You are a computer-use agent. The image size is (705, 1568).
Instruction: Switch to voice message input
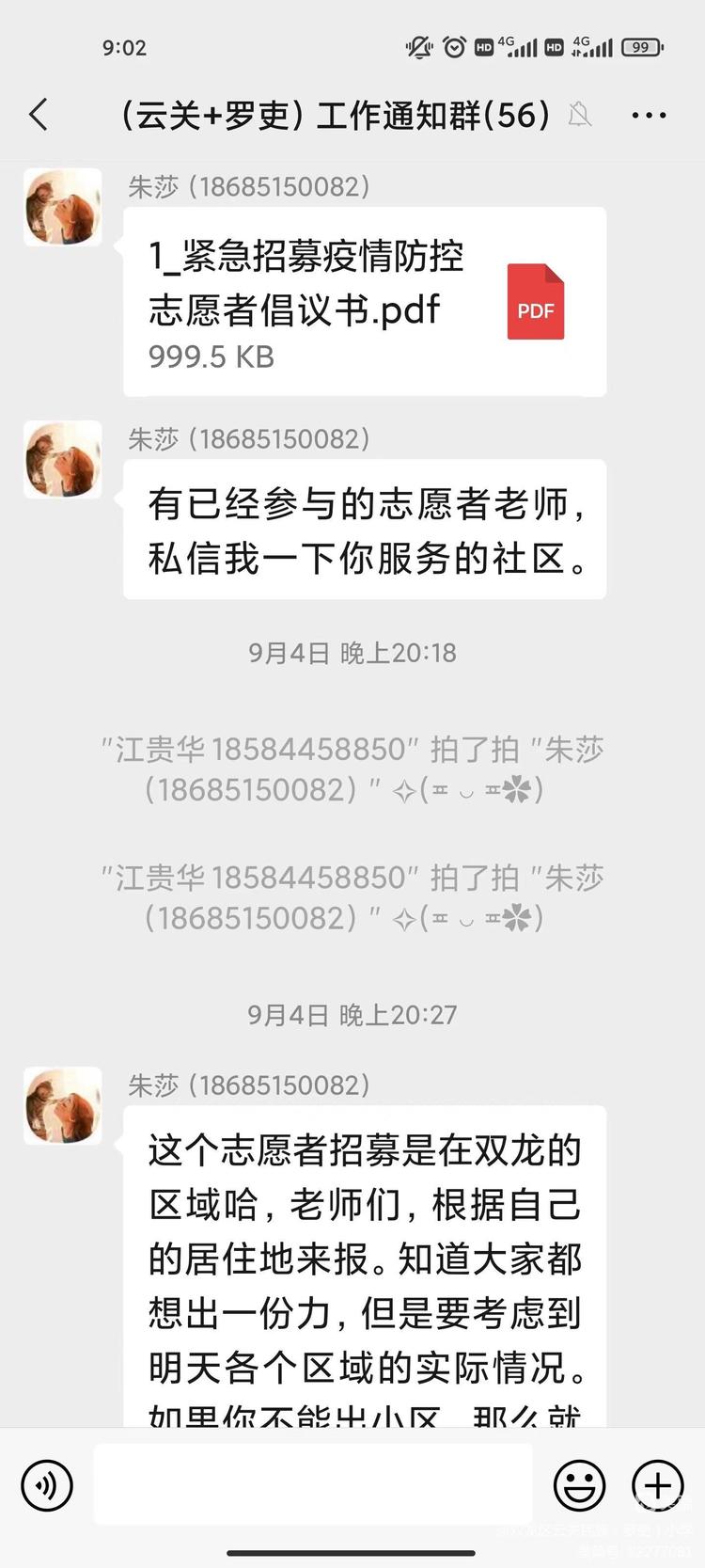click(x=47, y=1485)
